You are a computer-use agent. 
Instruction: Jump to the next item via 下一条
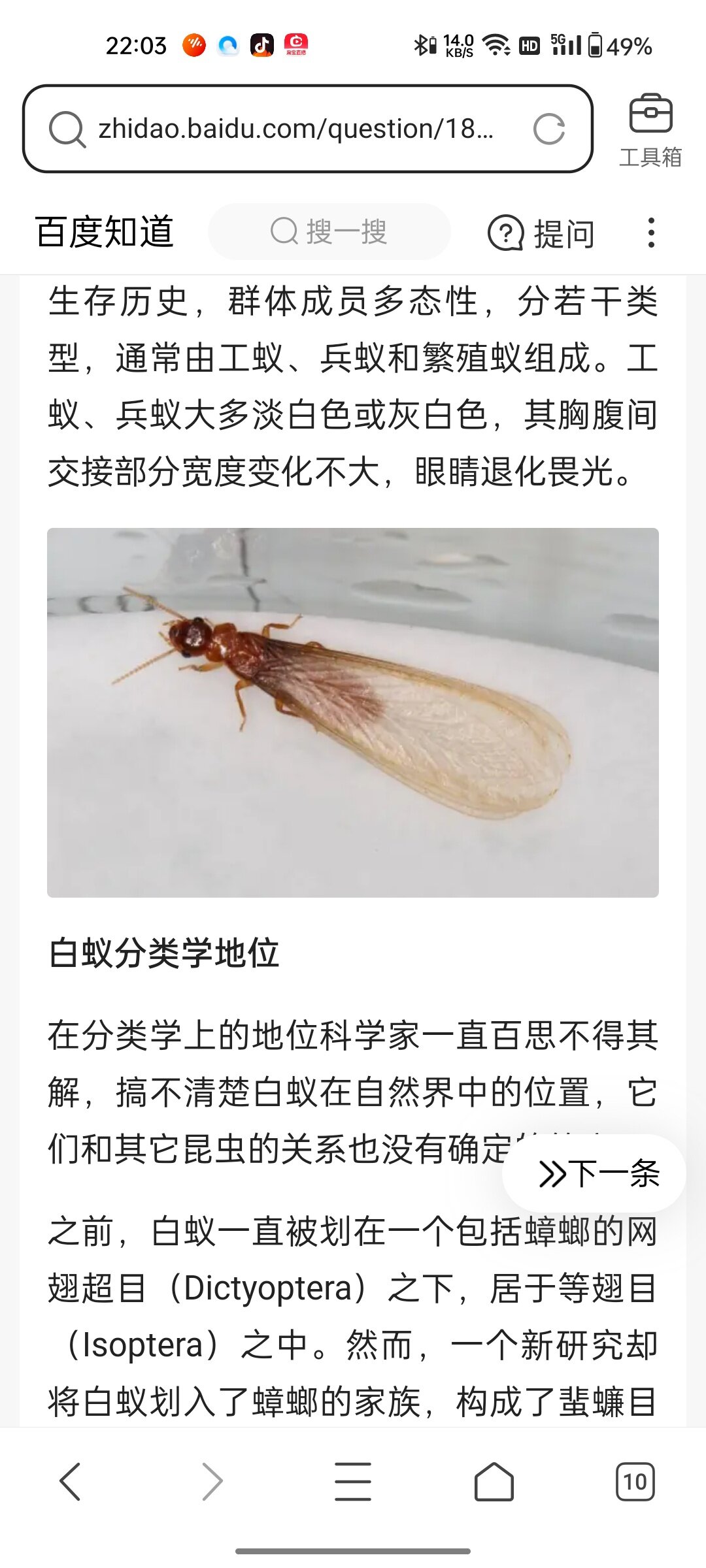tap(598, 1174)
